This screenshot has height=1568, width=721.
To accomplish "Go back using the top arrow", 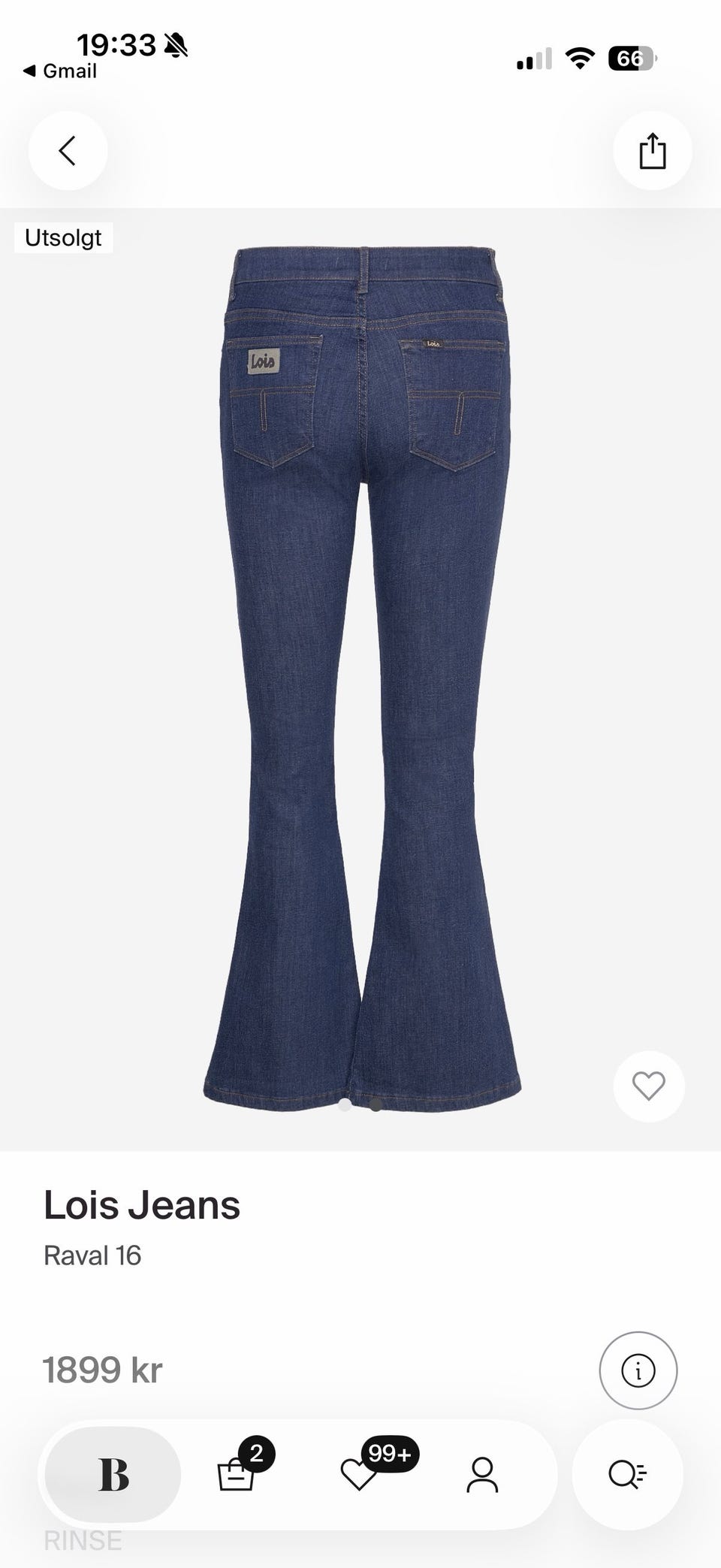I will [x=68, y=150].
